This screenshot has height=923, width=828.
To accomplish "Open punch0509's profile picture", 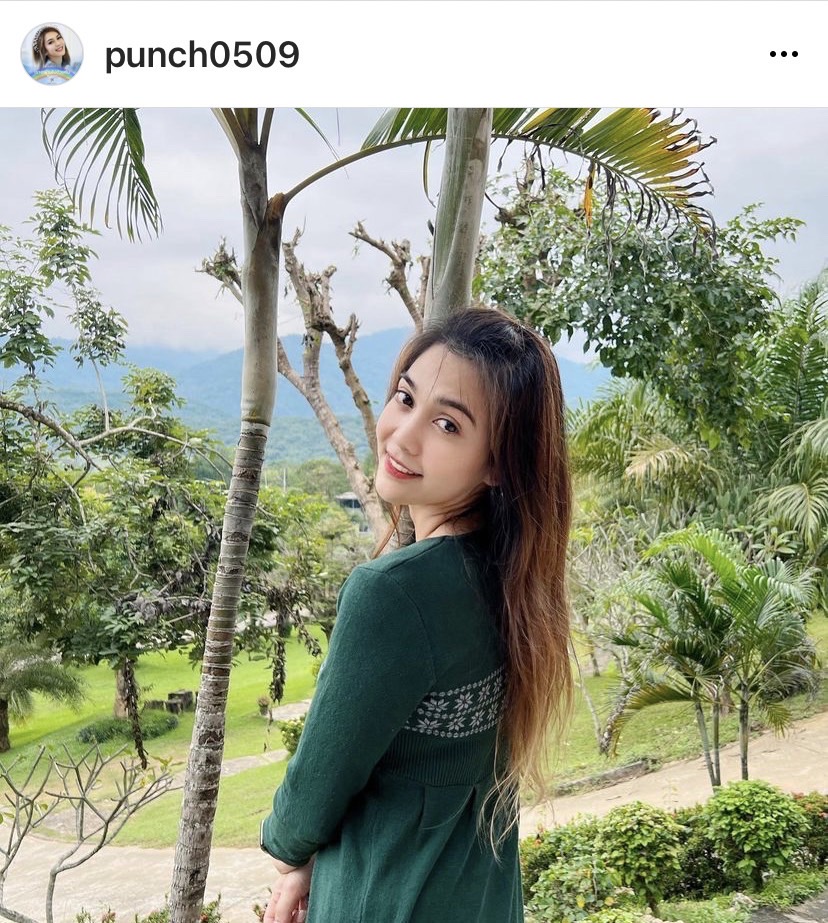I will pyautogui.click(x=52, y=54).
